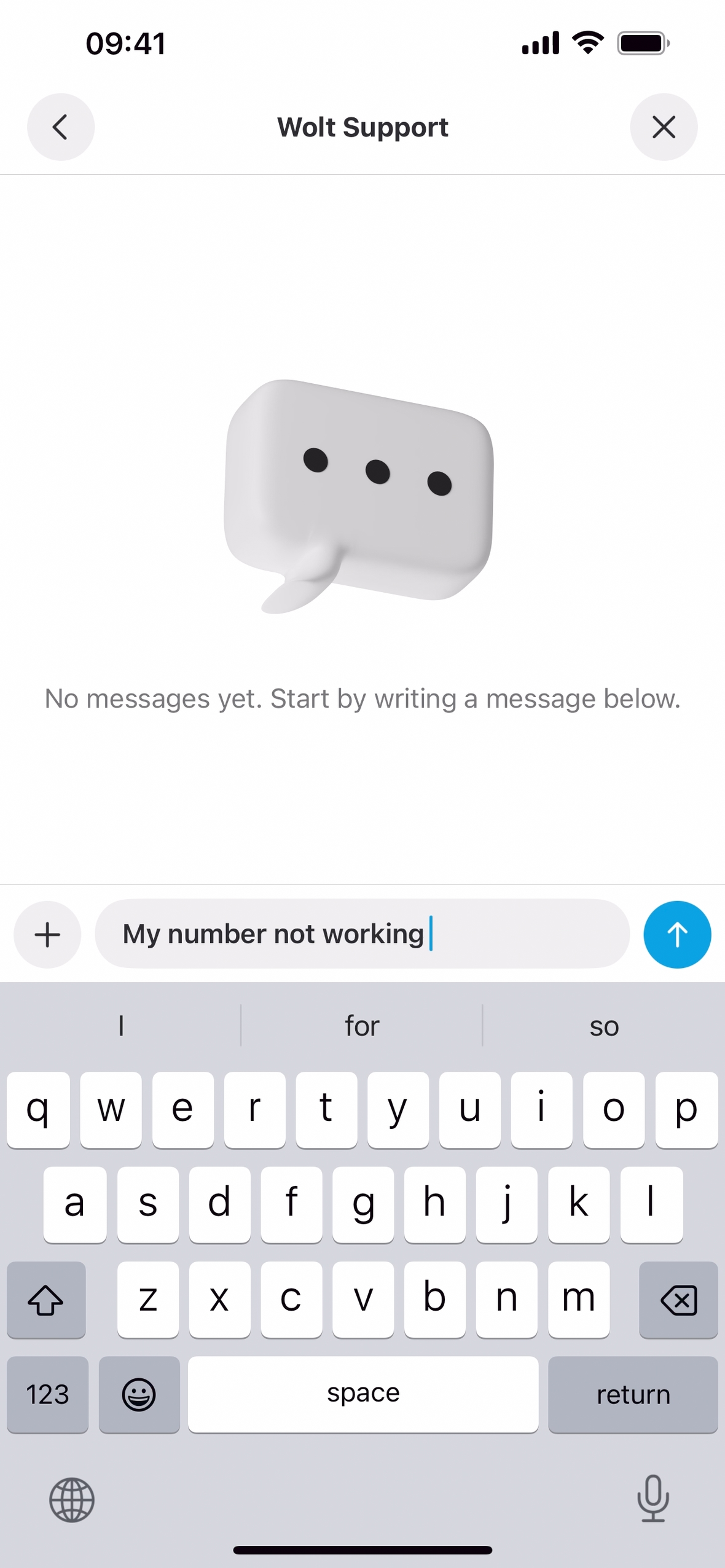
Task: Tap the message text field
Action: (362, 934)
